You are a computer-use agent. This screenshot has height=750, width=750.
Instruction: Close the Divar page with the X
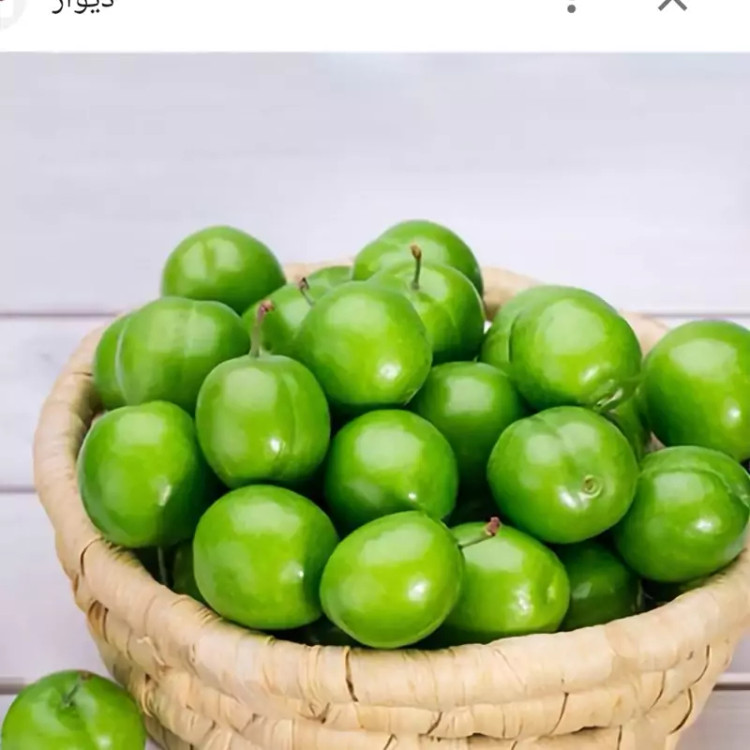click(672, 3)
